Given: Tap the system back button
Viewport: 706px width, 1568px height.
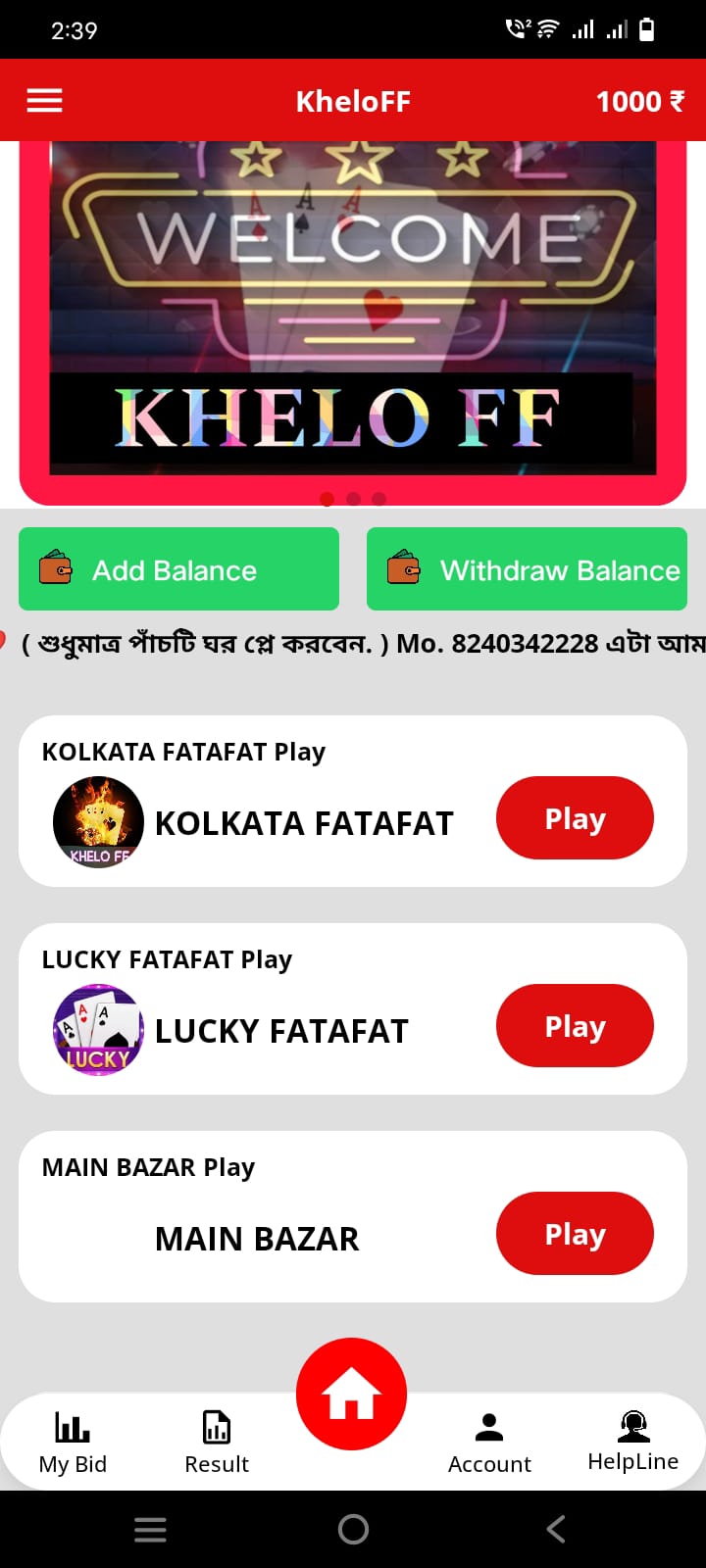Looking at the screenshot, I should click(x=556, y=1529).
